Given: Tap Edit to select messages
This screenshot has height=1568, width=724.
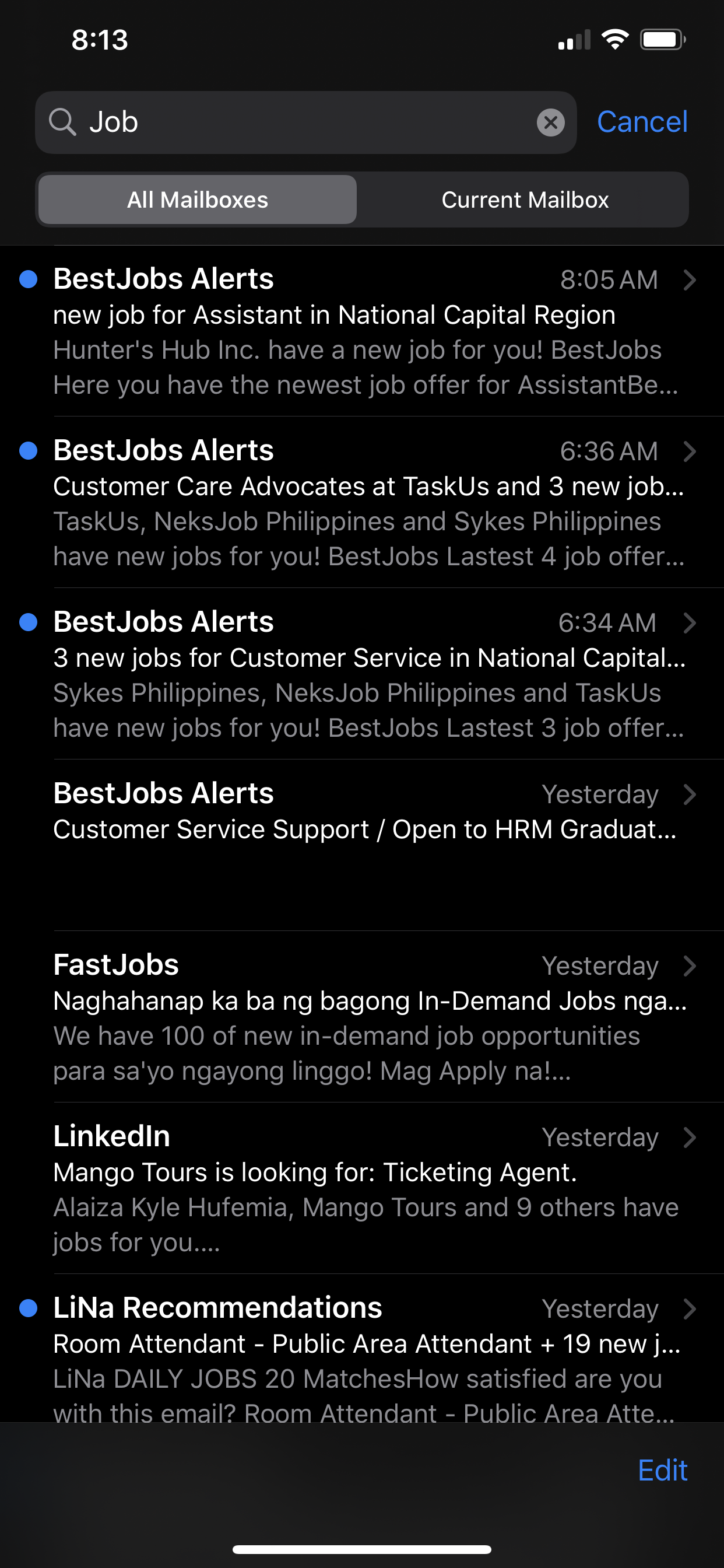Looking at the screenshot, I should point(663,1470).
